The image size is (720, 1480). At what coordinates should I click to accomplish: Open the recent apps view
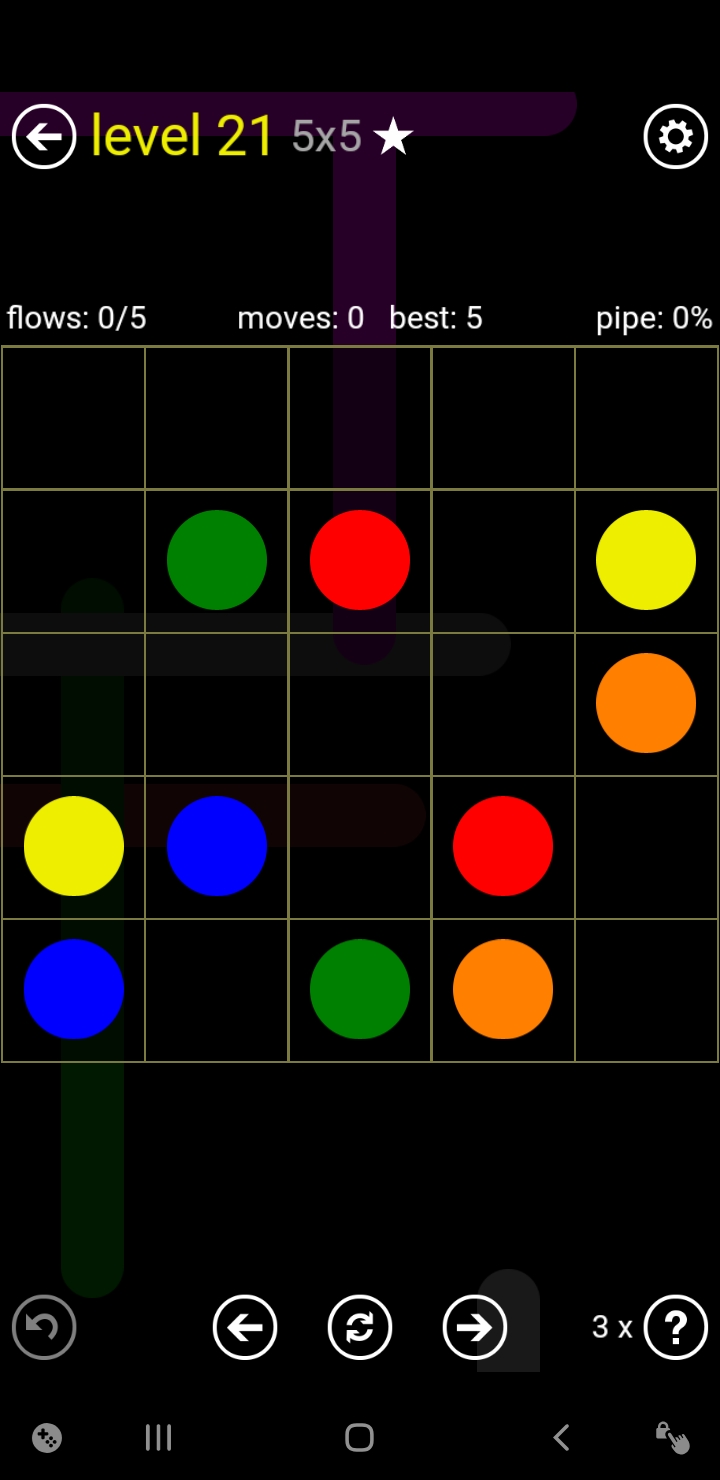click(x=158, y=1438)
